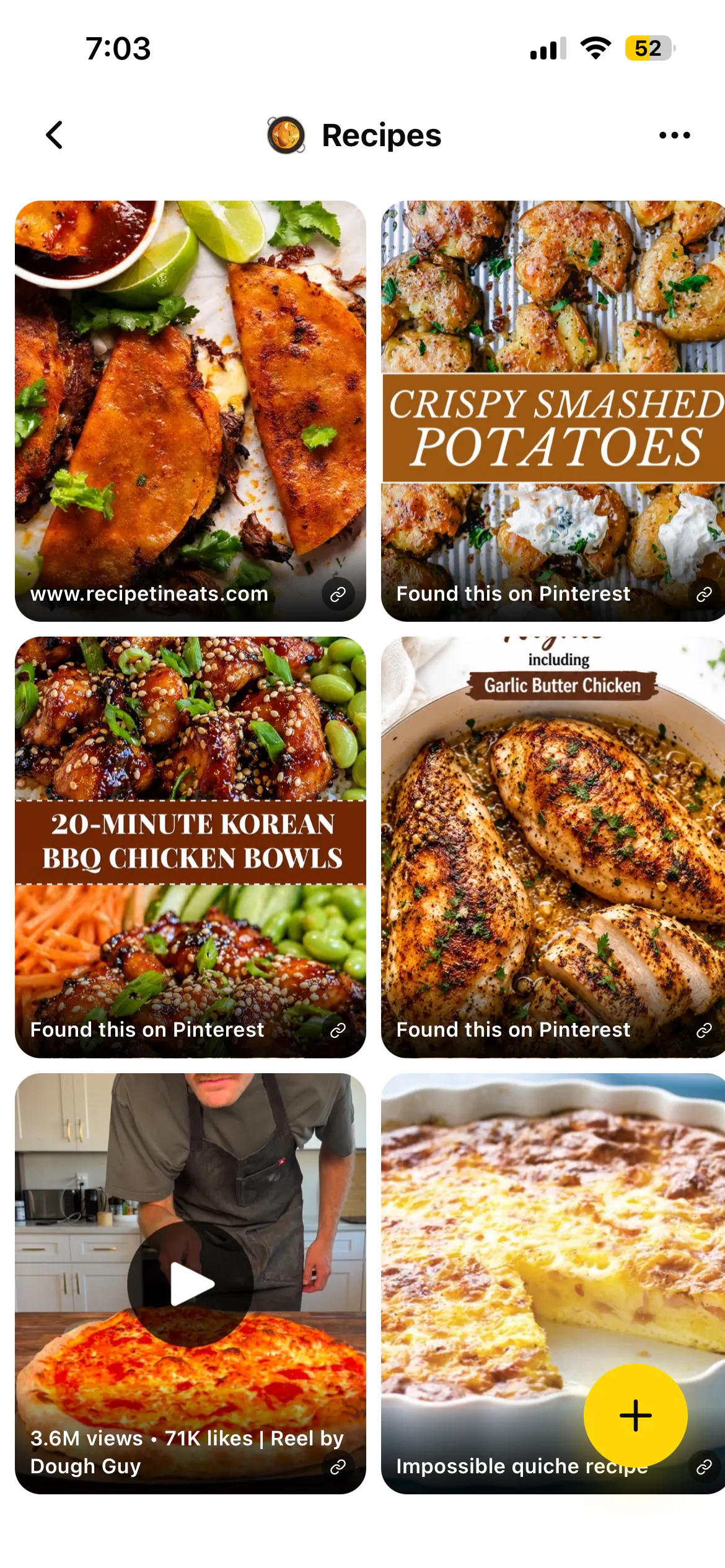Viewport: 725px width, 1568px height.
Task: Open the Impossible quiche recipe card
Action: tap(553, 1283)
